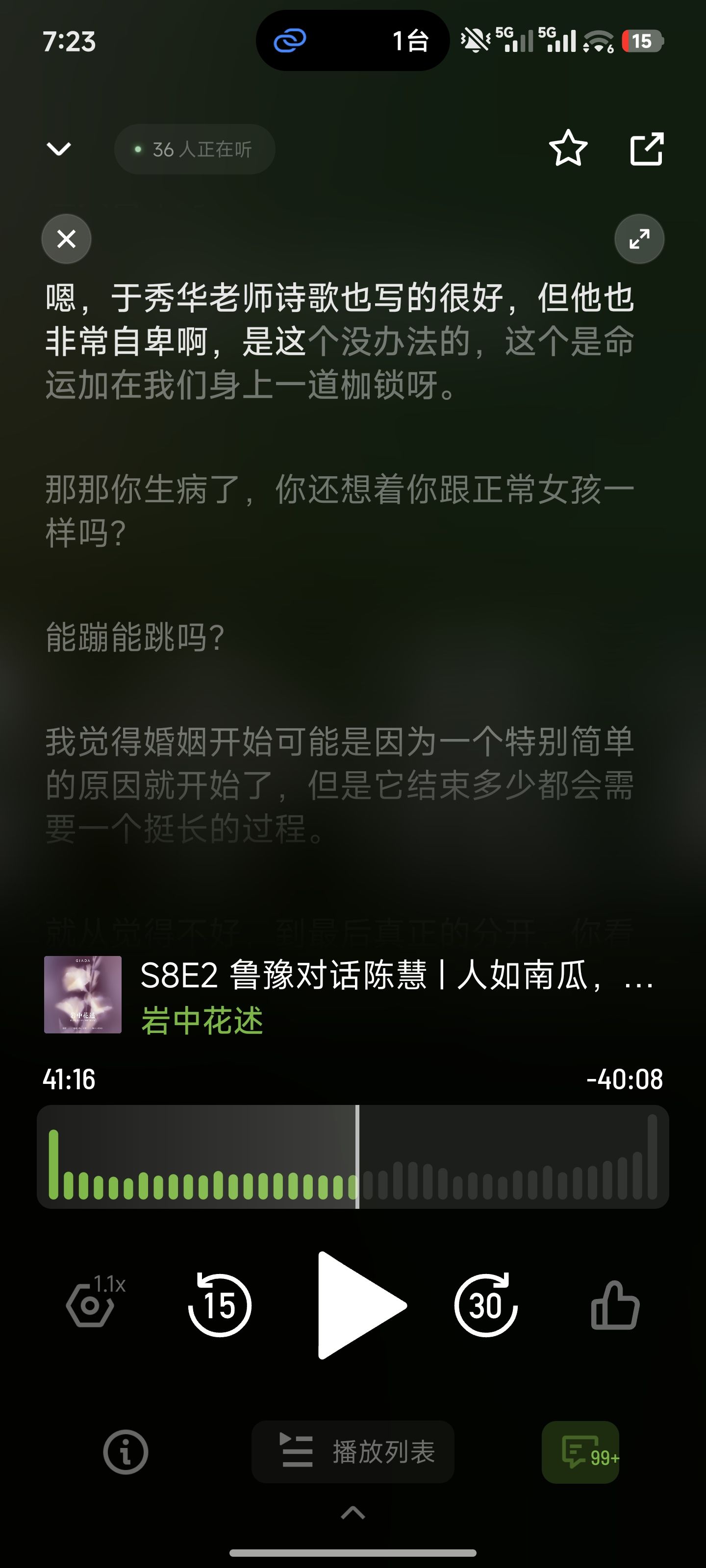Tap the 36 人正在听 listeners chip

[x=194, y=149]
